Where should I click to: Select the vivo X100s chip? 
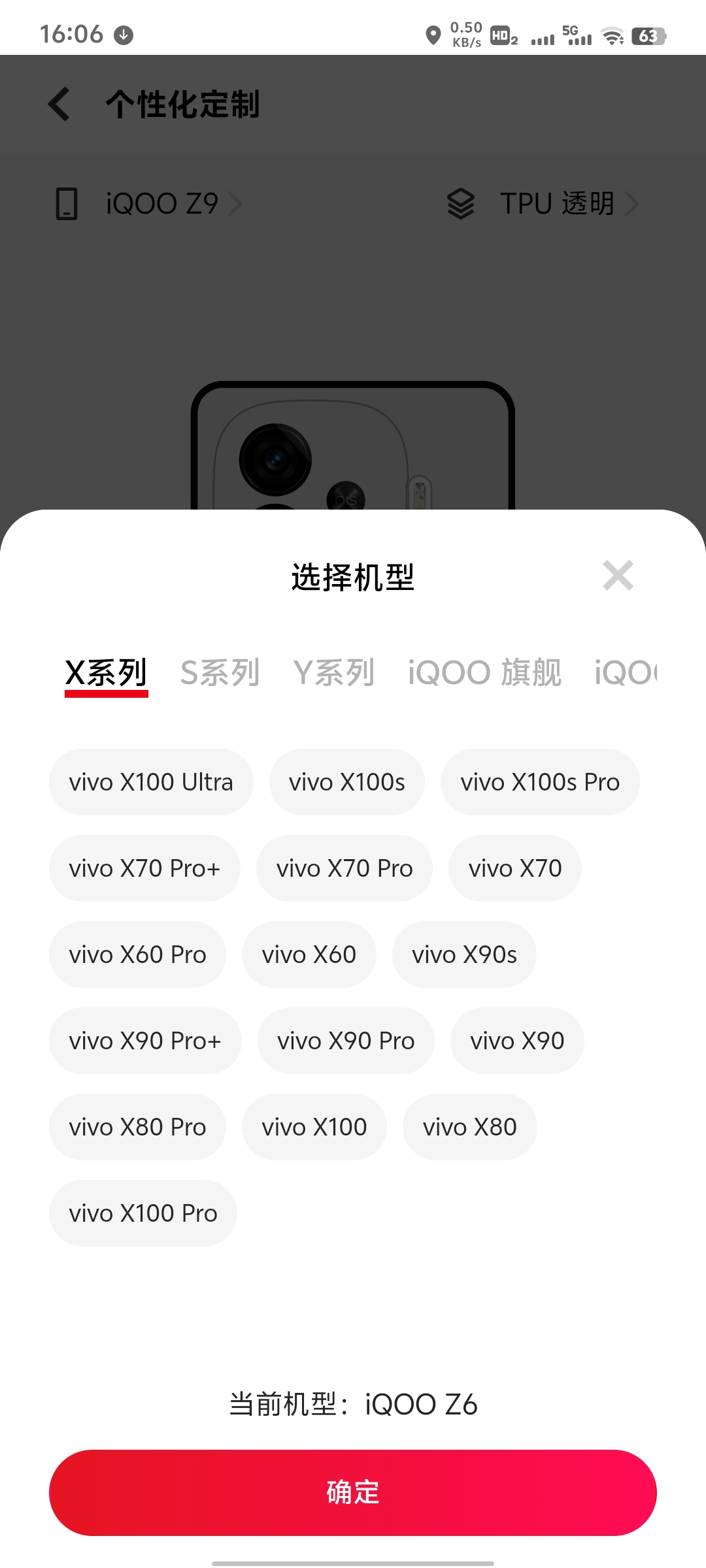(346, 782)
